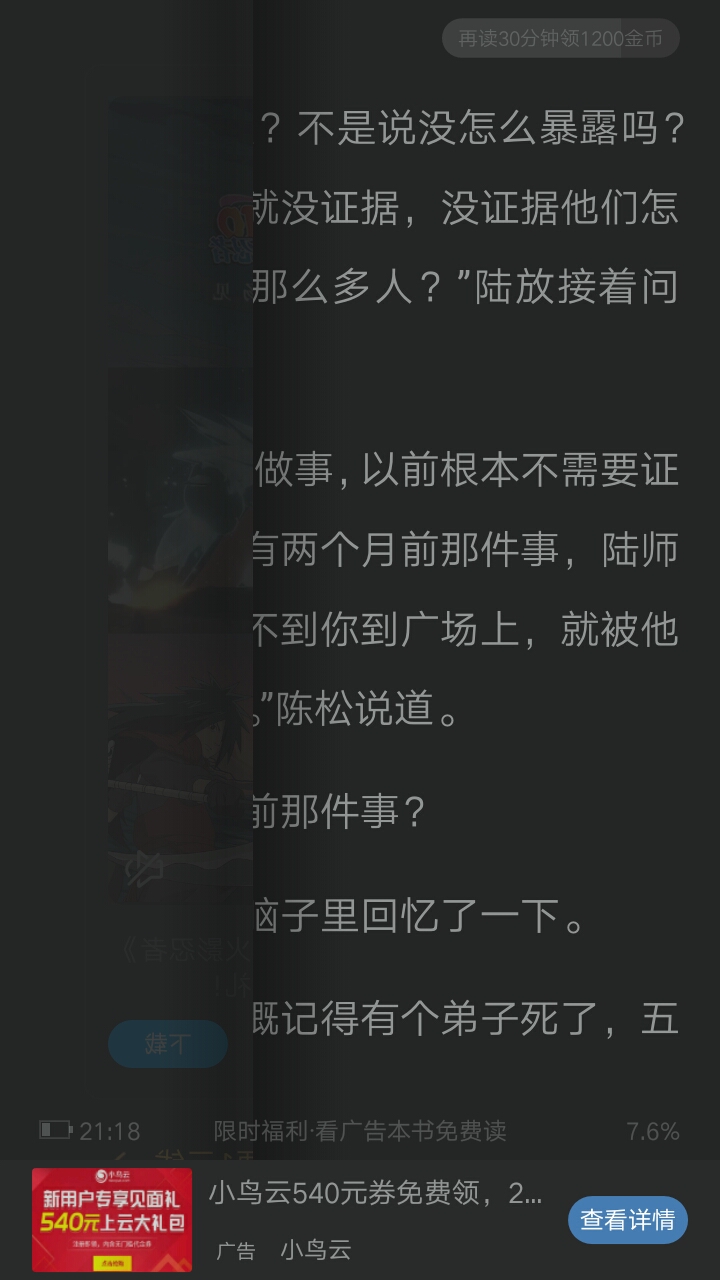Tap the 查看详情 ad button
Image resolution: width=720 pixels, height=1280 pixels.
point(627,1219)
